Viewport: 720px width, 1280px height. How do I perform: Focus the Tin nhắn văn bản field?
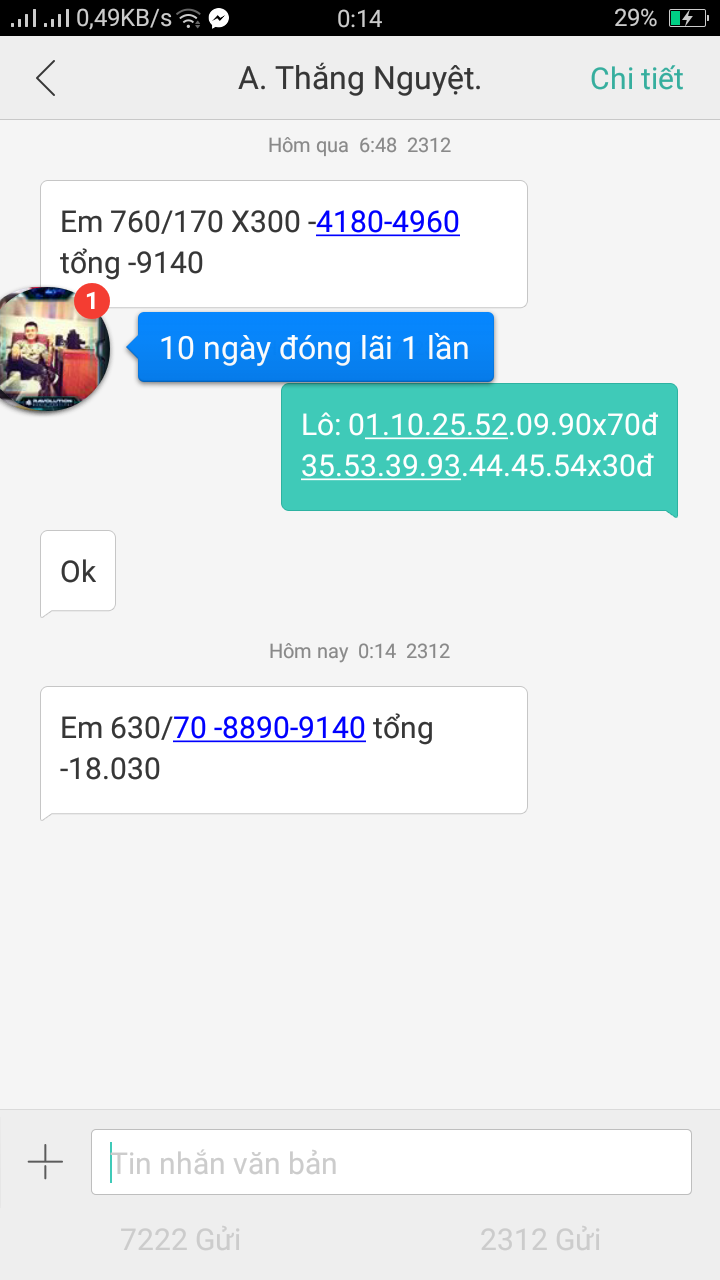point(391,1162)
